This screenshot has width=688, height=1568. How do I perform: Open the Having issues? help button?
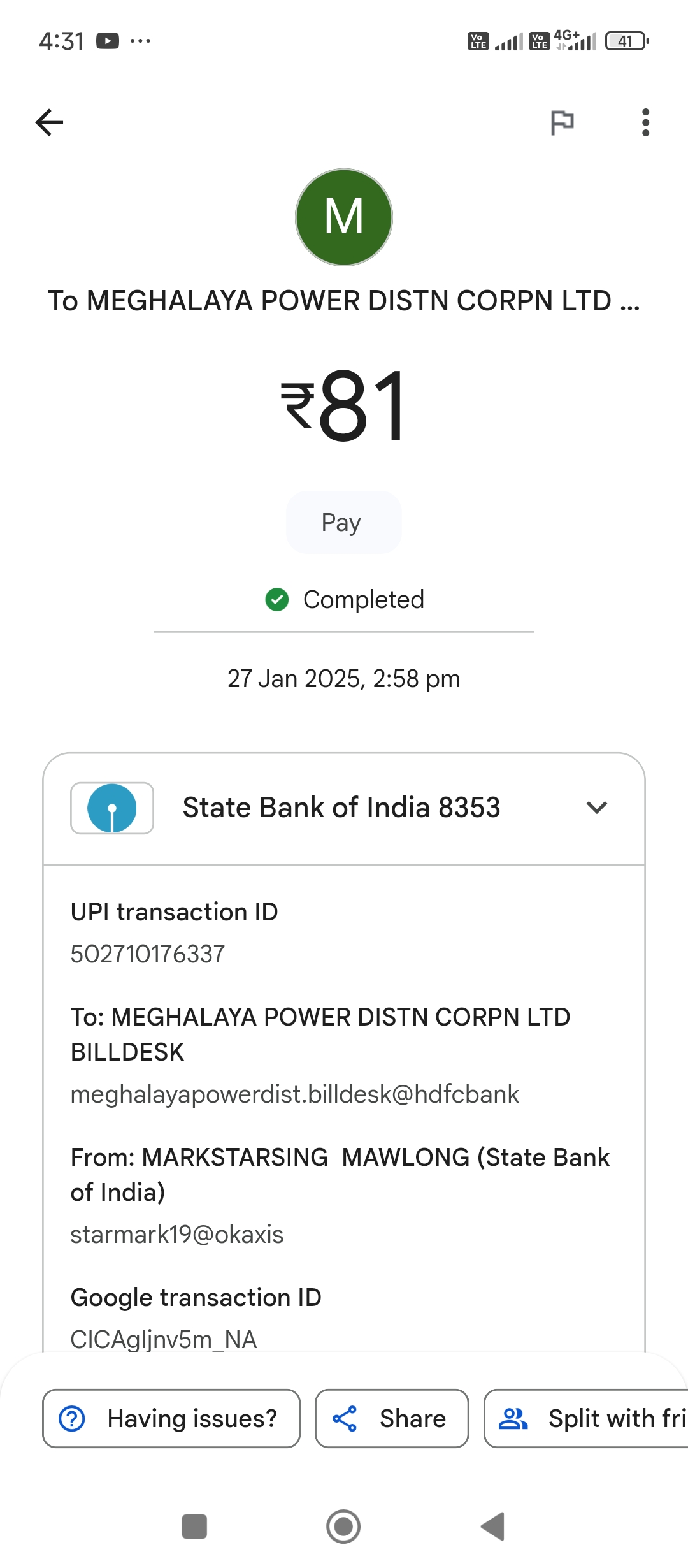pyautogui.click(x=171, y=1418)
